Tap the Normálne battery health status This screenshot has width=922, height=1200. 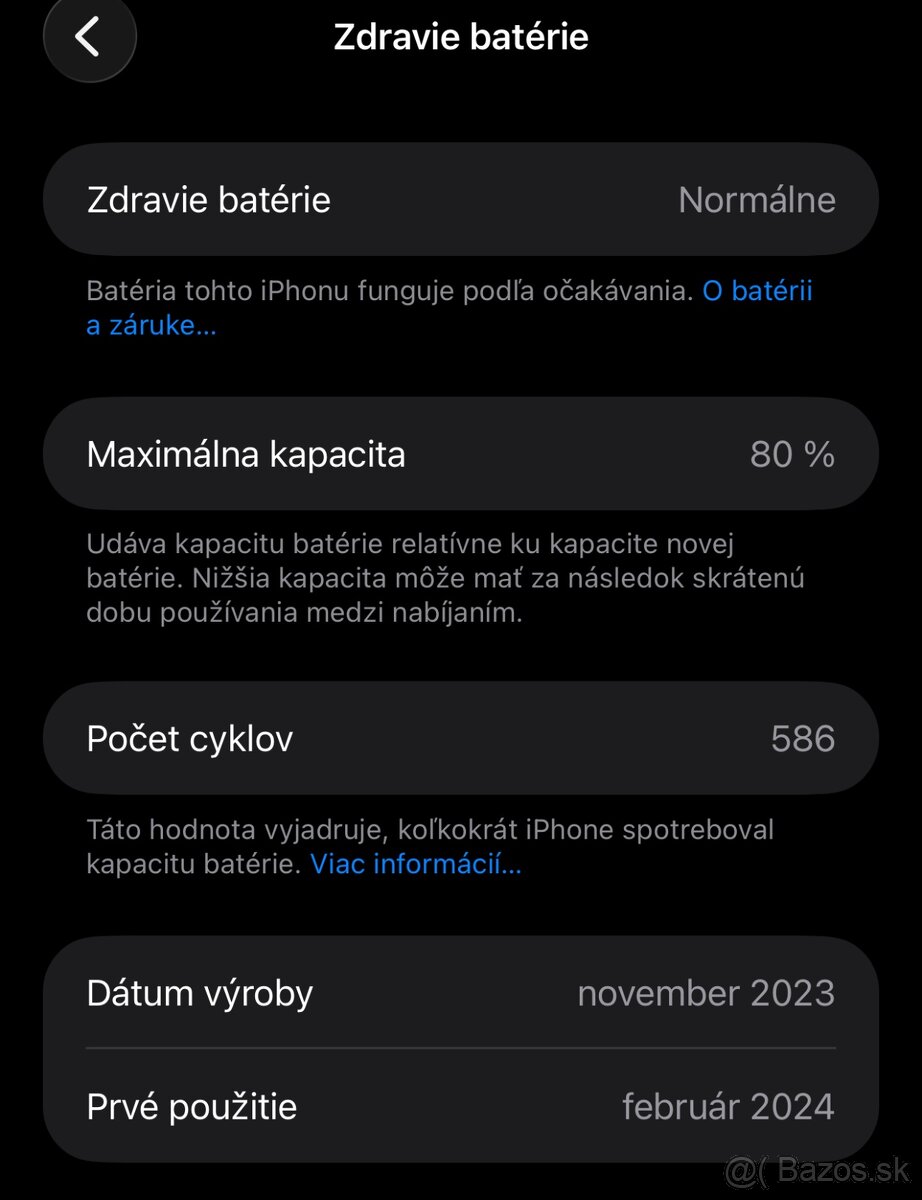pos(757,199)
